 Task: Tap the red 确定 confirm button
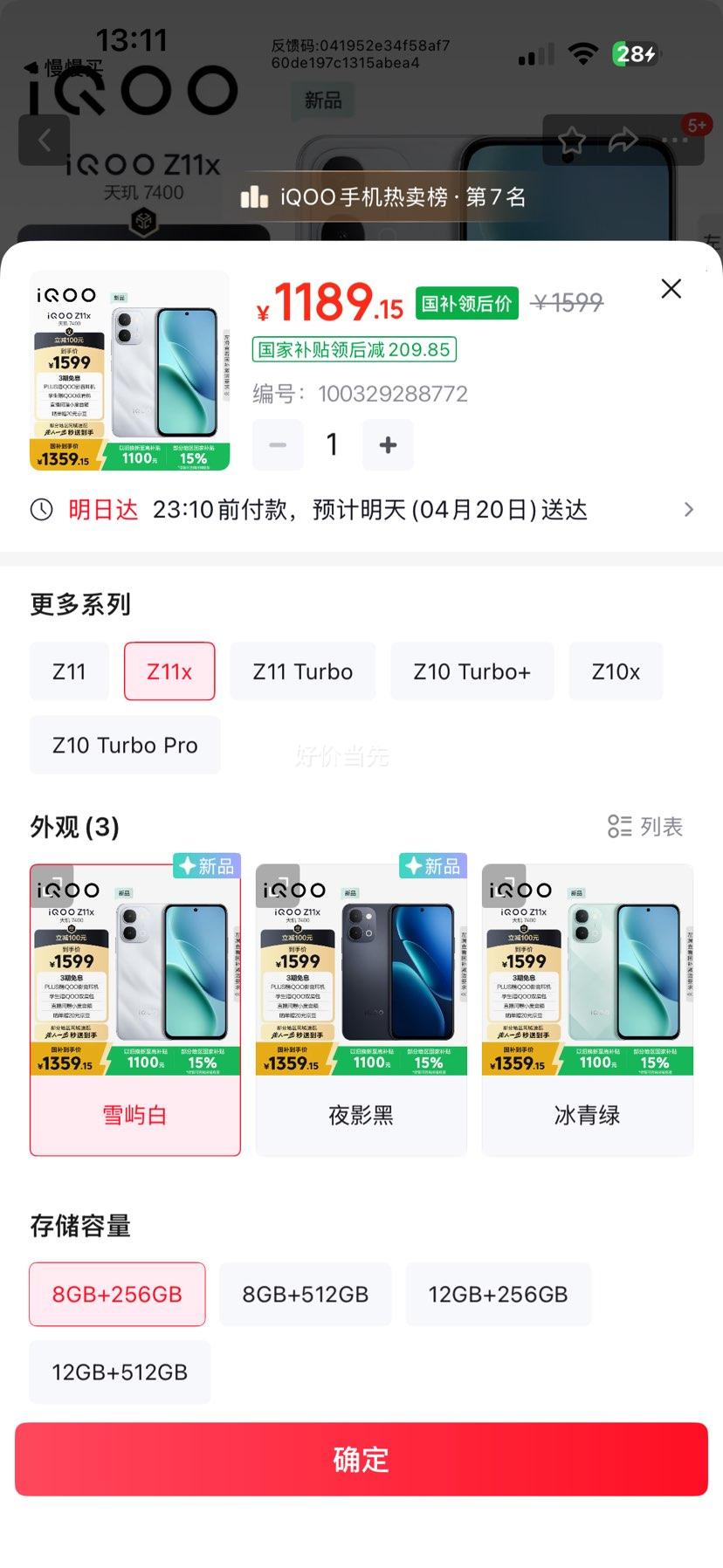pos(361,1458)
